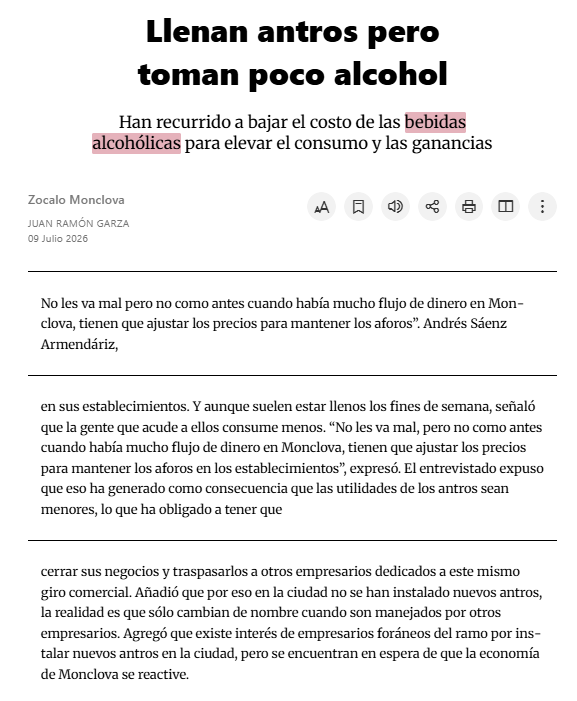Bookmark this article
Screen dimensions: 577x701
[358, 207]
